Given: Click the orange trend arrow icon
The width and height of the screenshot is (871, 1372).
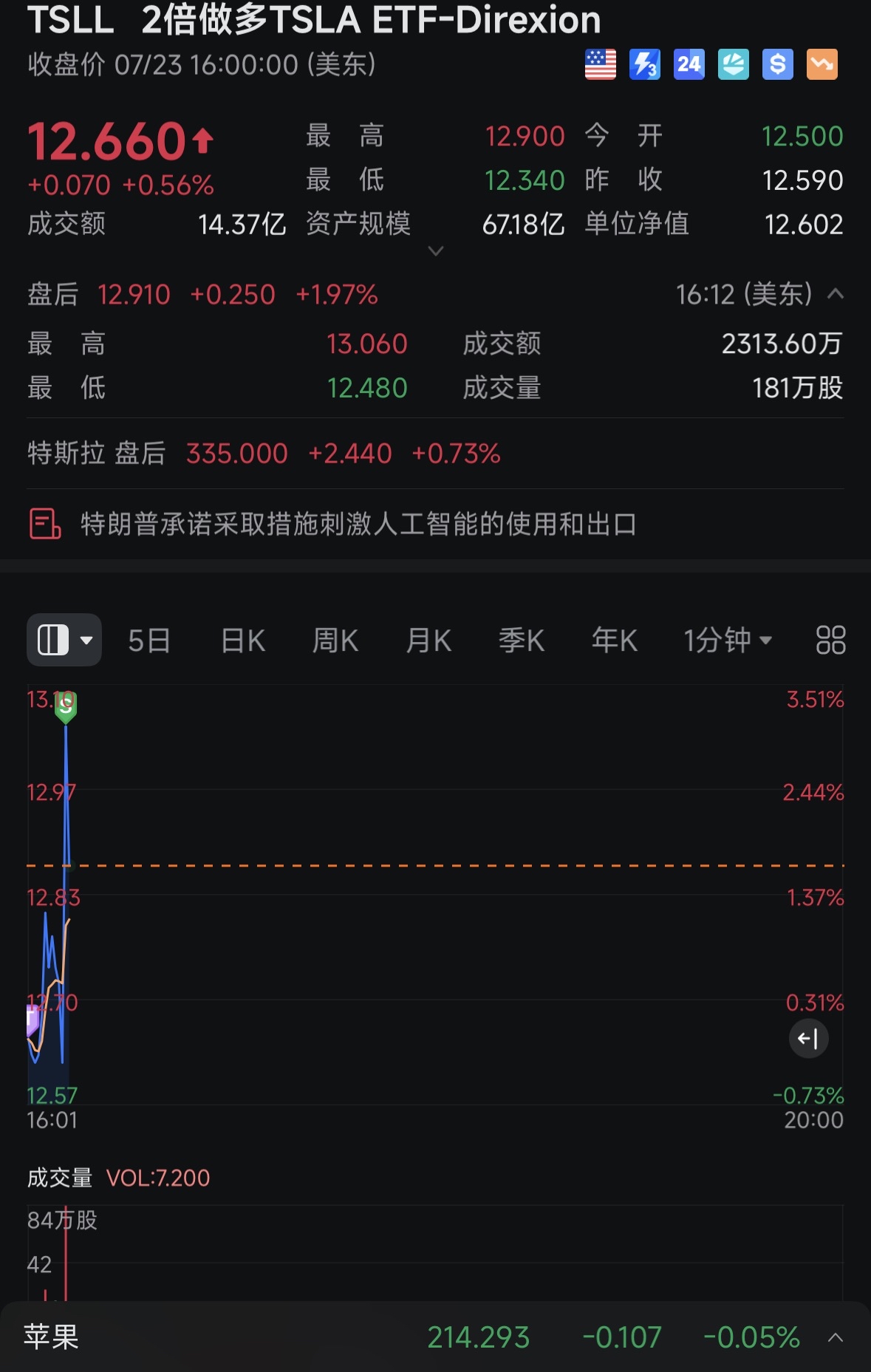Looking at the screenshot, I should click(822, 66).
